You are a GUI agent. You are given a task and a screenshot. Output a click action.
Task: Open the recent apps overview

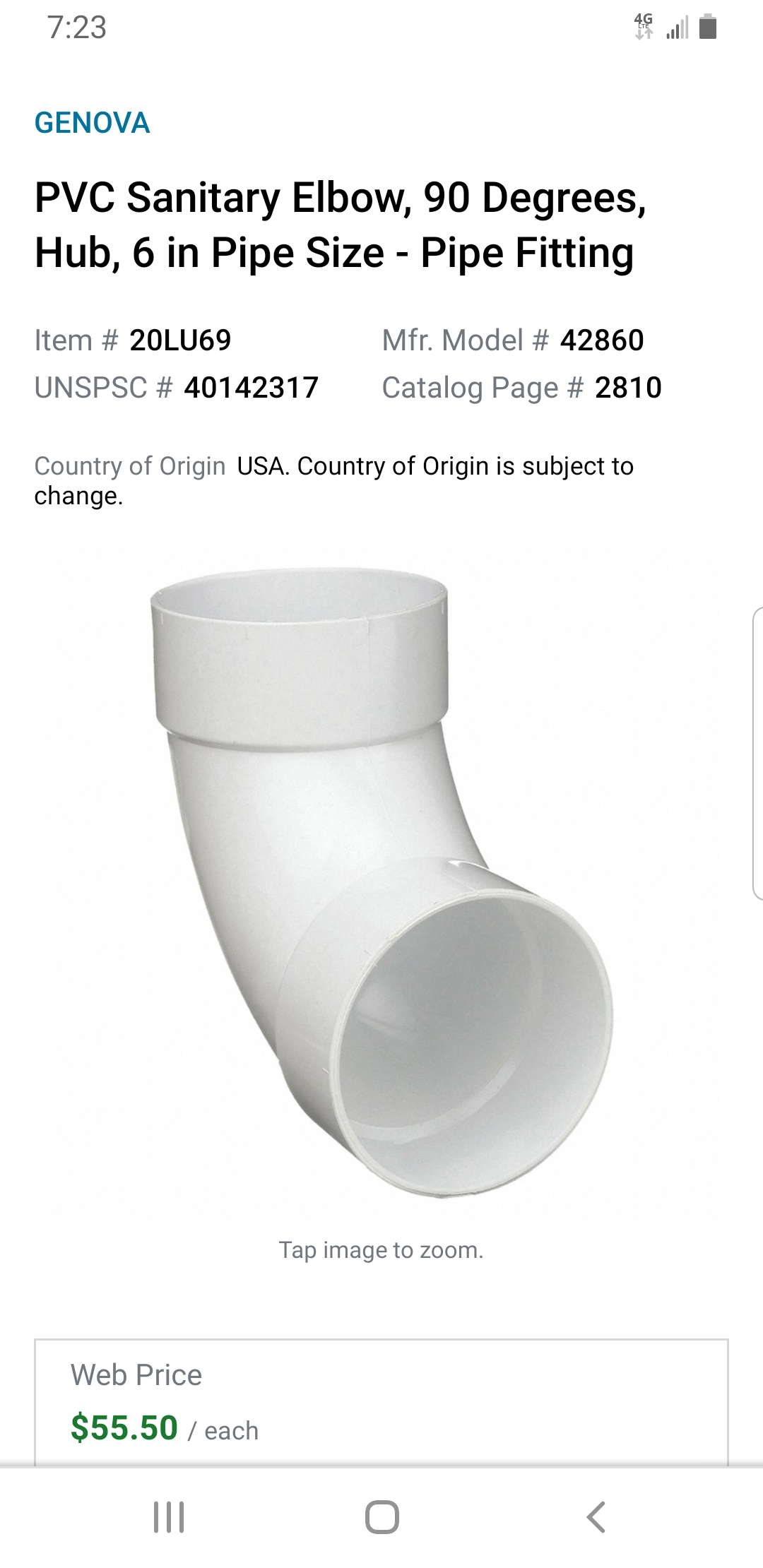point(169,1516)
